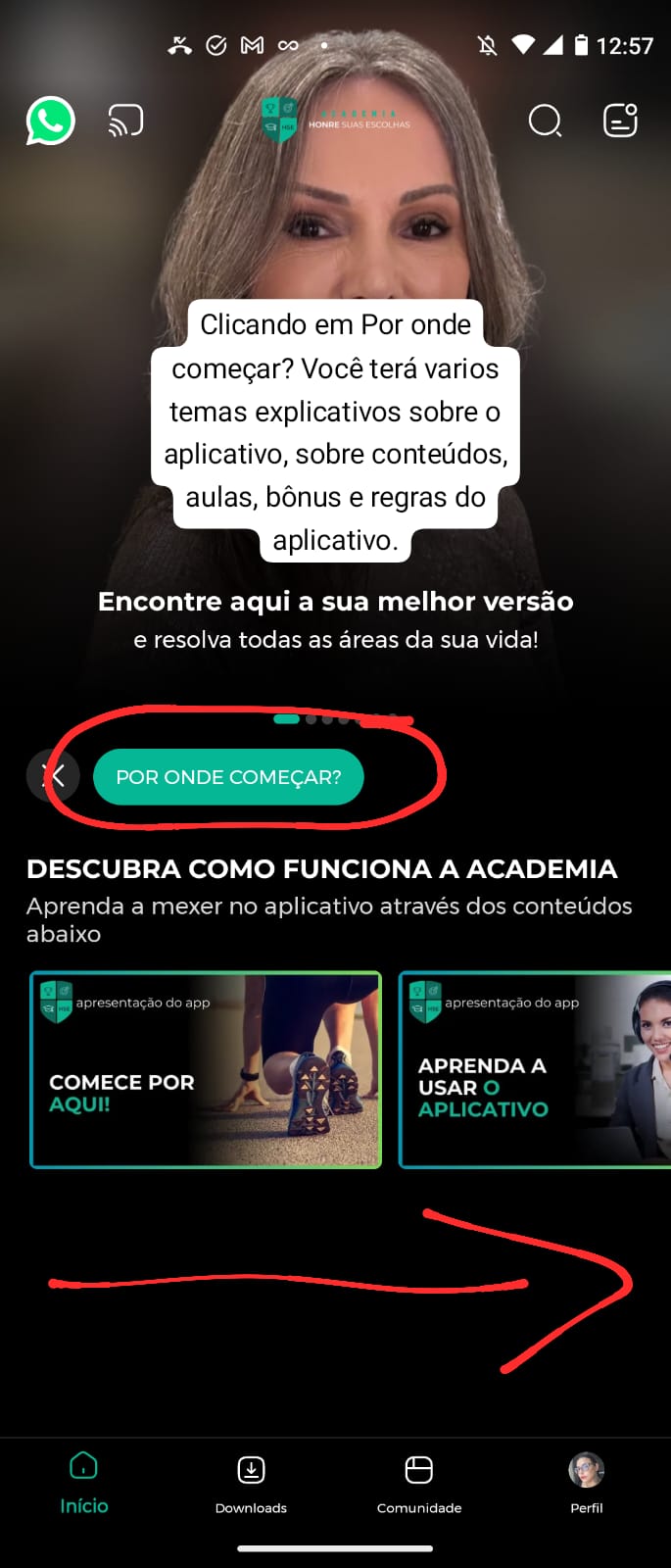The width and height of the screenshot is (671, 1568).
Task: Switch to the Downloads tab
Action: pos(251,1482)
